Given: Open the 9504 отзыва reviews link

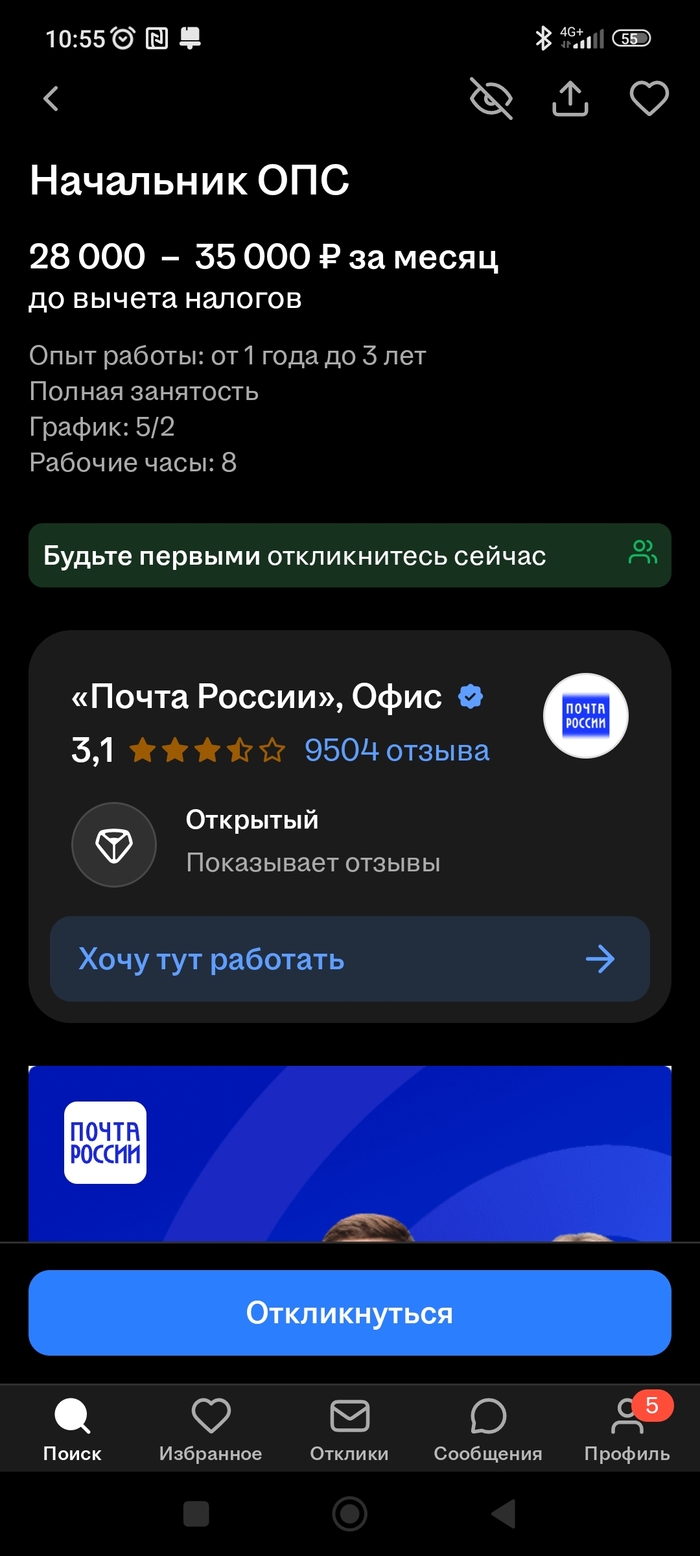Looking at the screenshot, I should click(397, 750).
